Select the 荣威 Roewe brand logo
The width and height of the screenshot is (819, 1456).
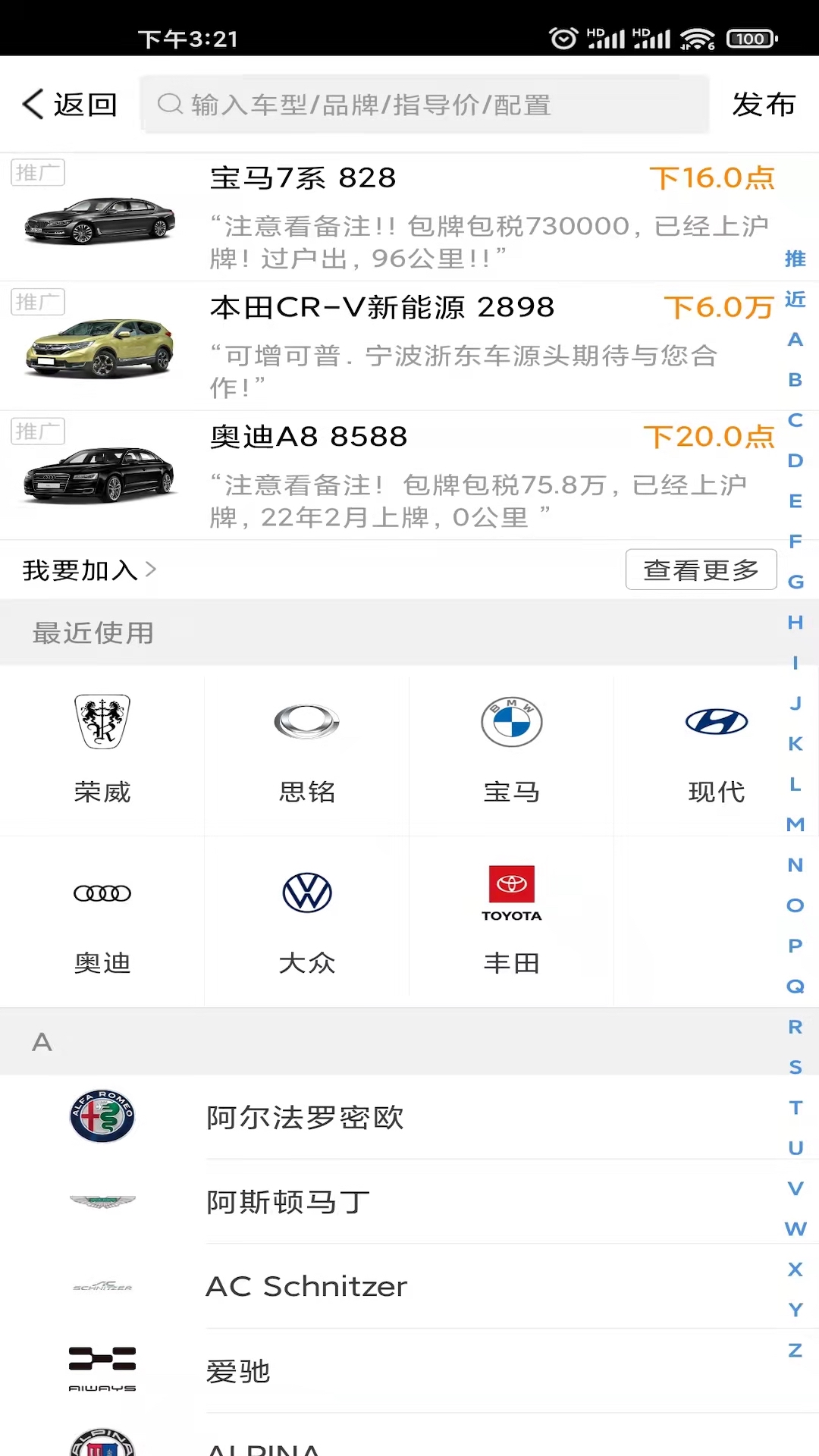[x=102, y=723]
